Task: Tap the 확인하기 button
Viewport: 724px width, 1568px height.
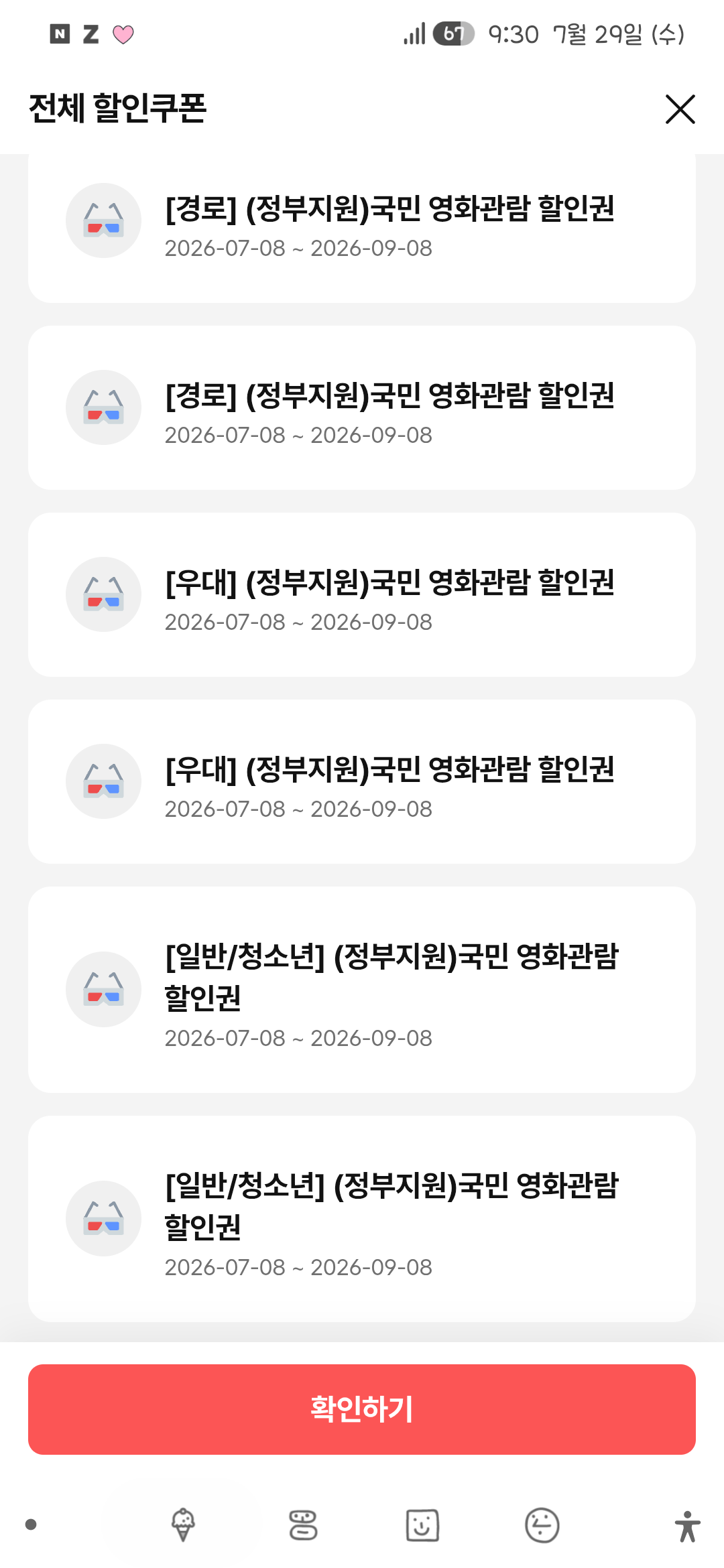Action: (x=362, y=1409)
